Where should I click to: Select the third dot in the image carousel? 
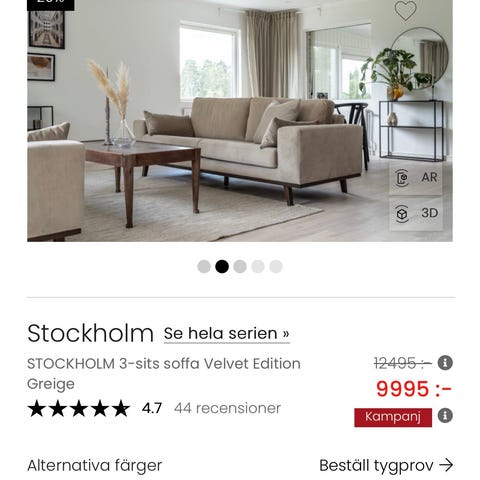(x=240, y=267)
